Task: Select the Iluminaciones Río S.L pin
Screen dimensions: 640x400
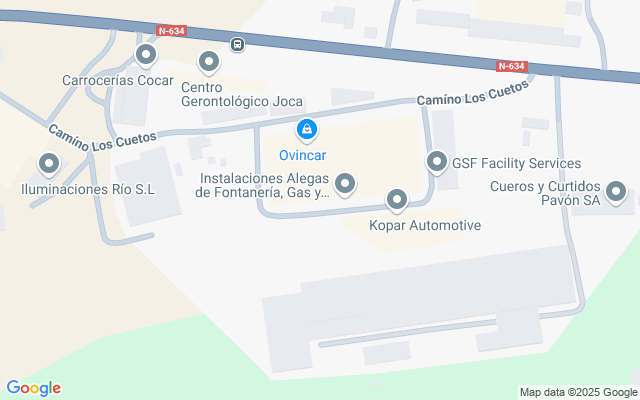Action: 49,165
